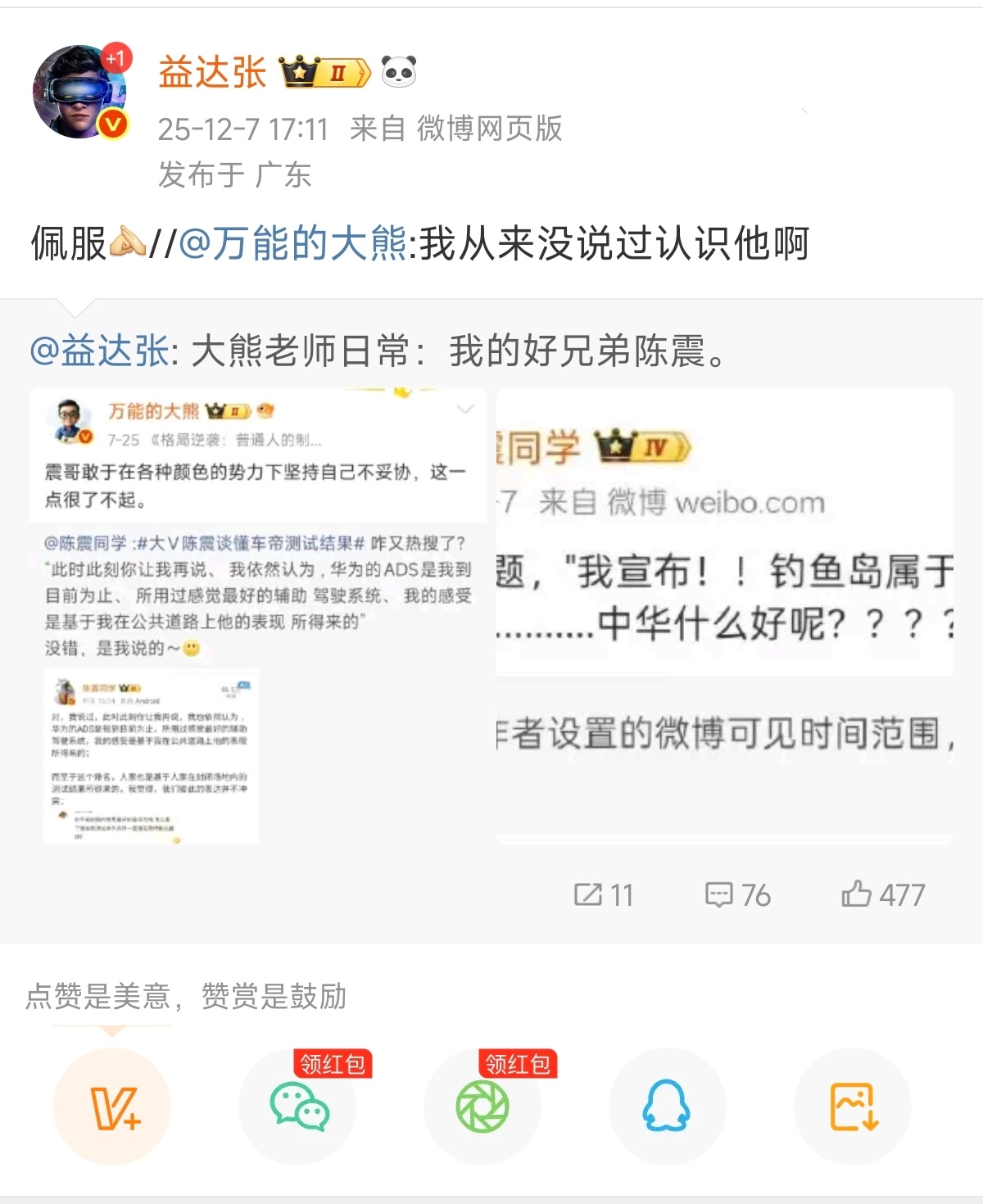
Task: Share to WeChat chat
Action: click(298, 1107)
